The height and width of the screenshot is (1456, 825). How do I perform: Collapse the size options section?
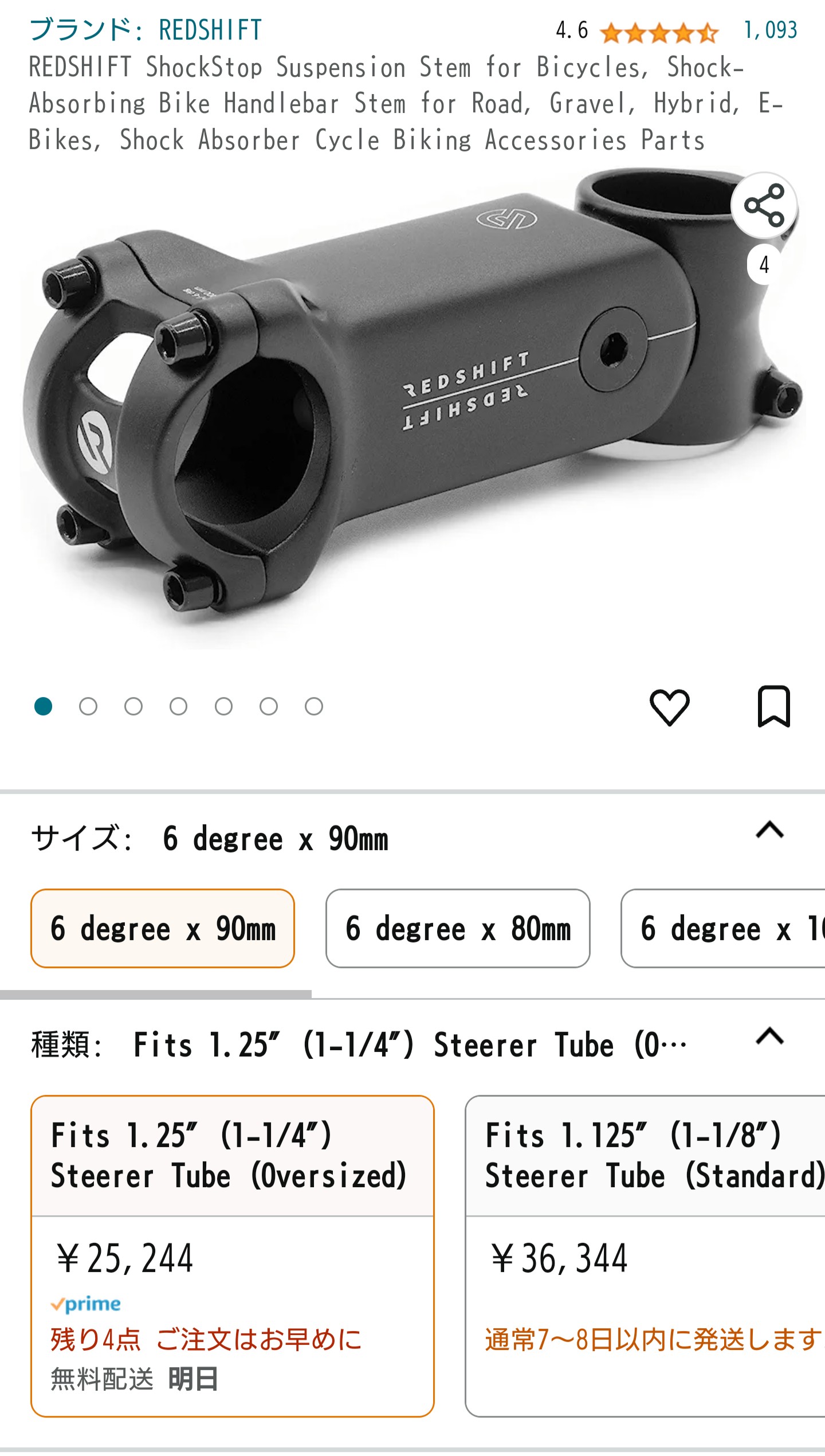(769, 830)
